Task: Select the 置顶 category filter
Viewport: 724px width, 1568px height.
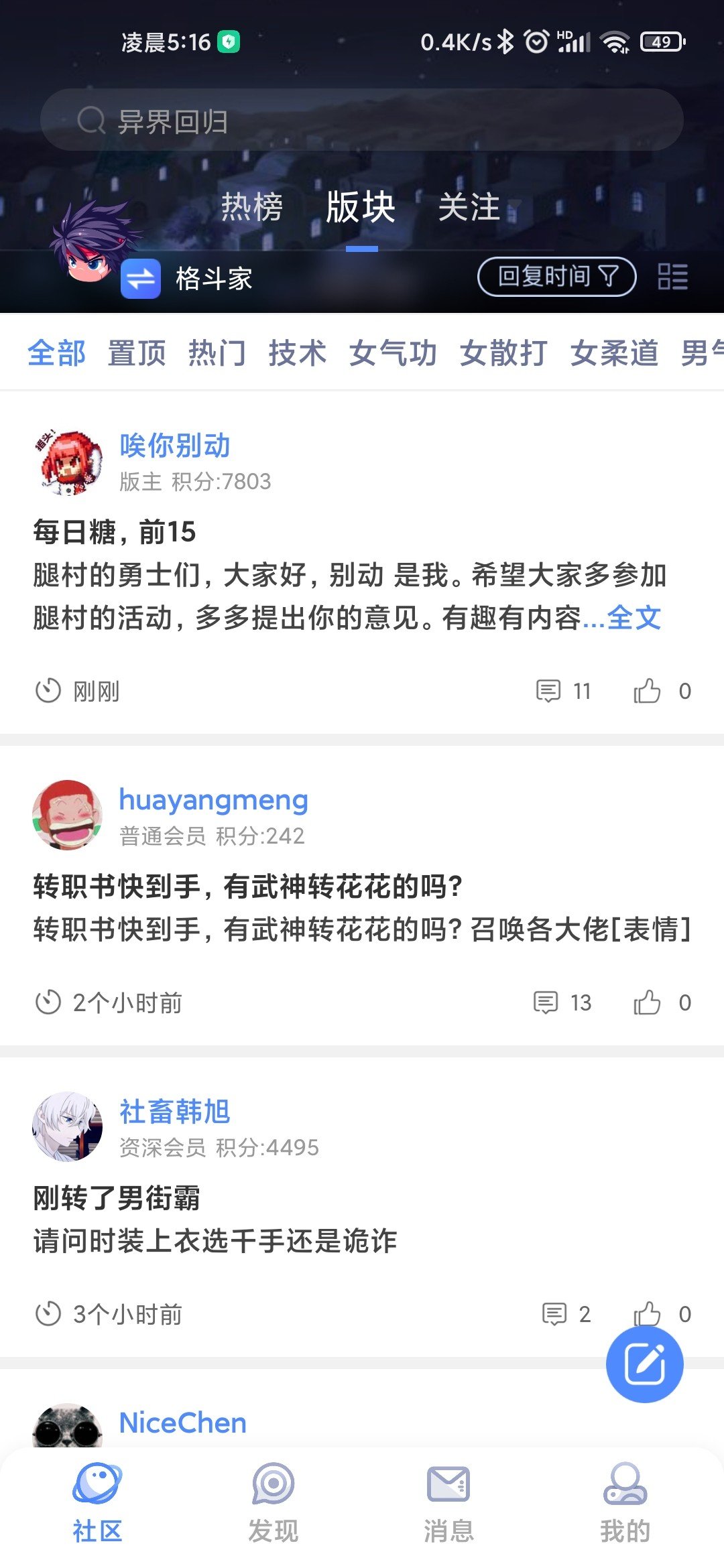Action: click(x=137, y=353)
